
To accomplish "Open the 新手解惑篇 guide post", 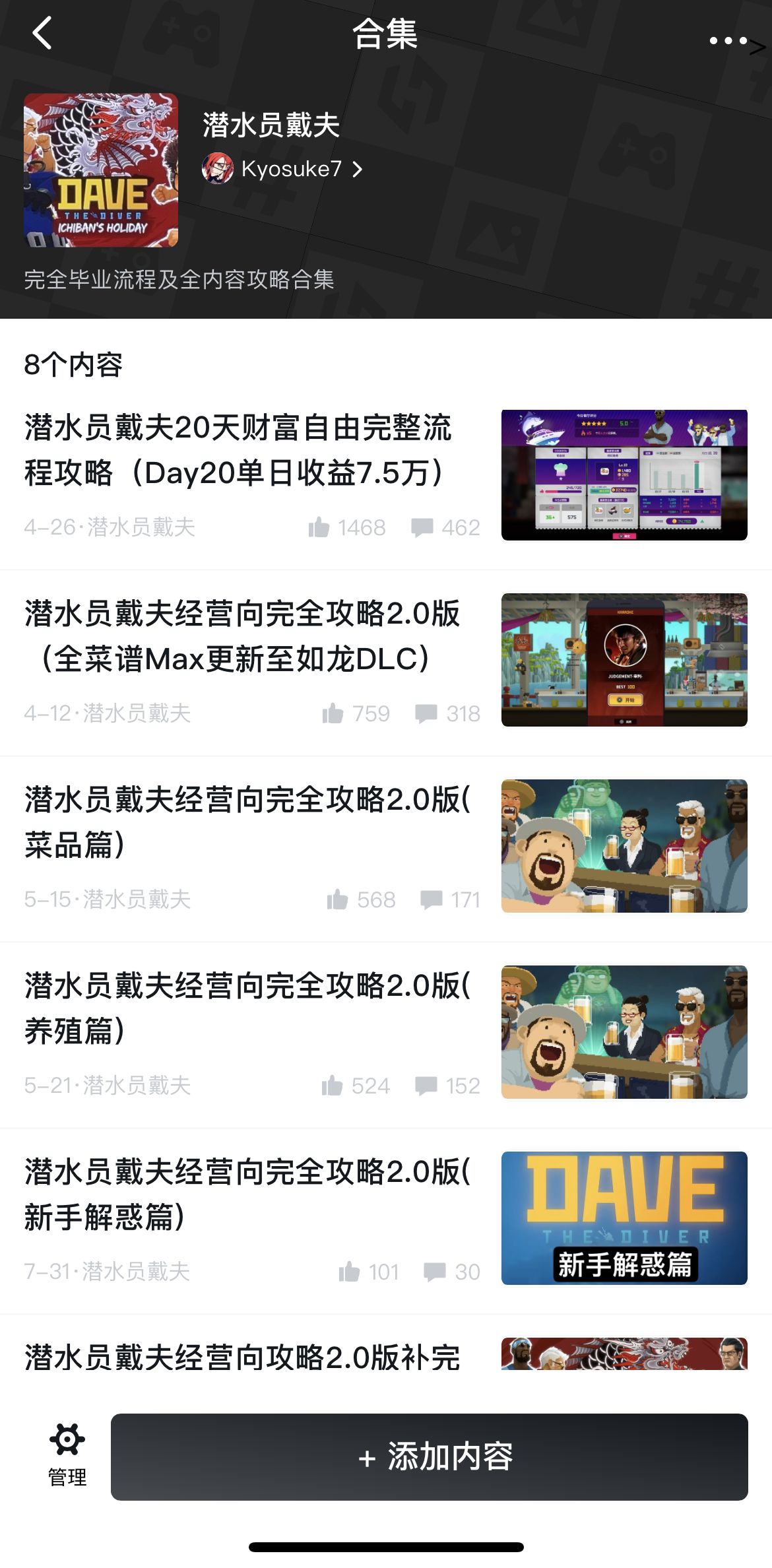I will coord(247,1194).
